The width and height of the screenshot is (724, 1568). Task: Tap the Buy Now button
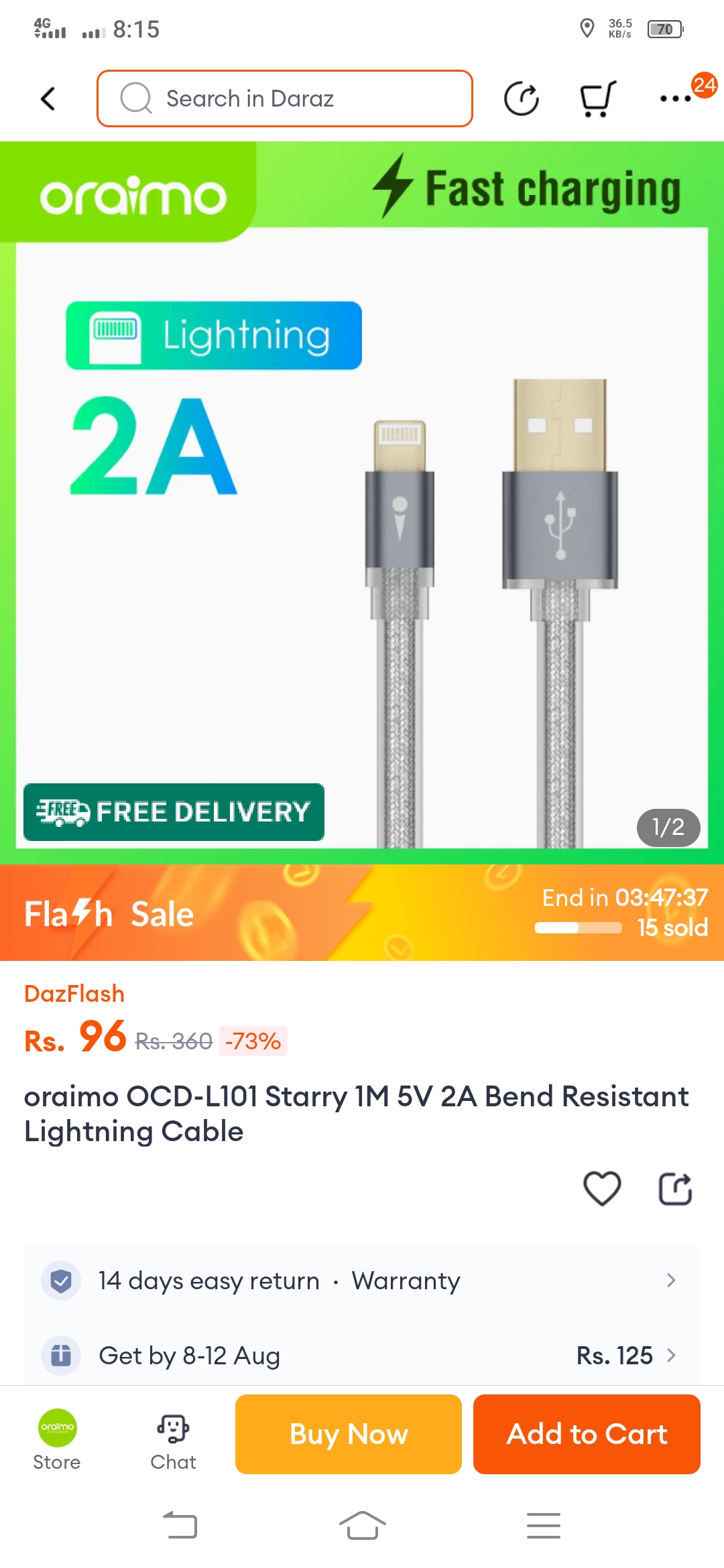coord(349,1434)
